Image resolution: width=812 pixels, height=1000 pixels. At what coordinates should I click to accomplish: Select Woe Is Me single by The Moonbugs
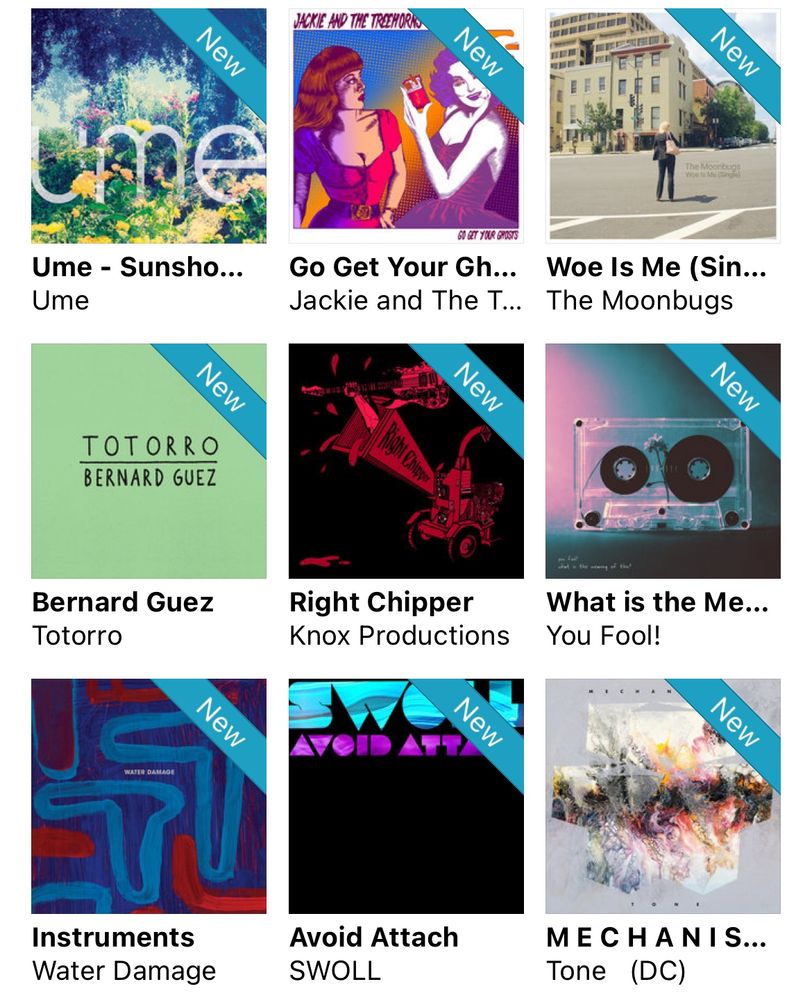click(663, 126)
